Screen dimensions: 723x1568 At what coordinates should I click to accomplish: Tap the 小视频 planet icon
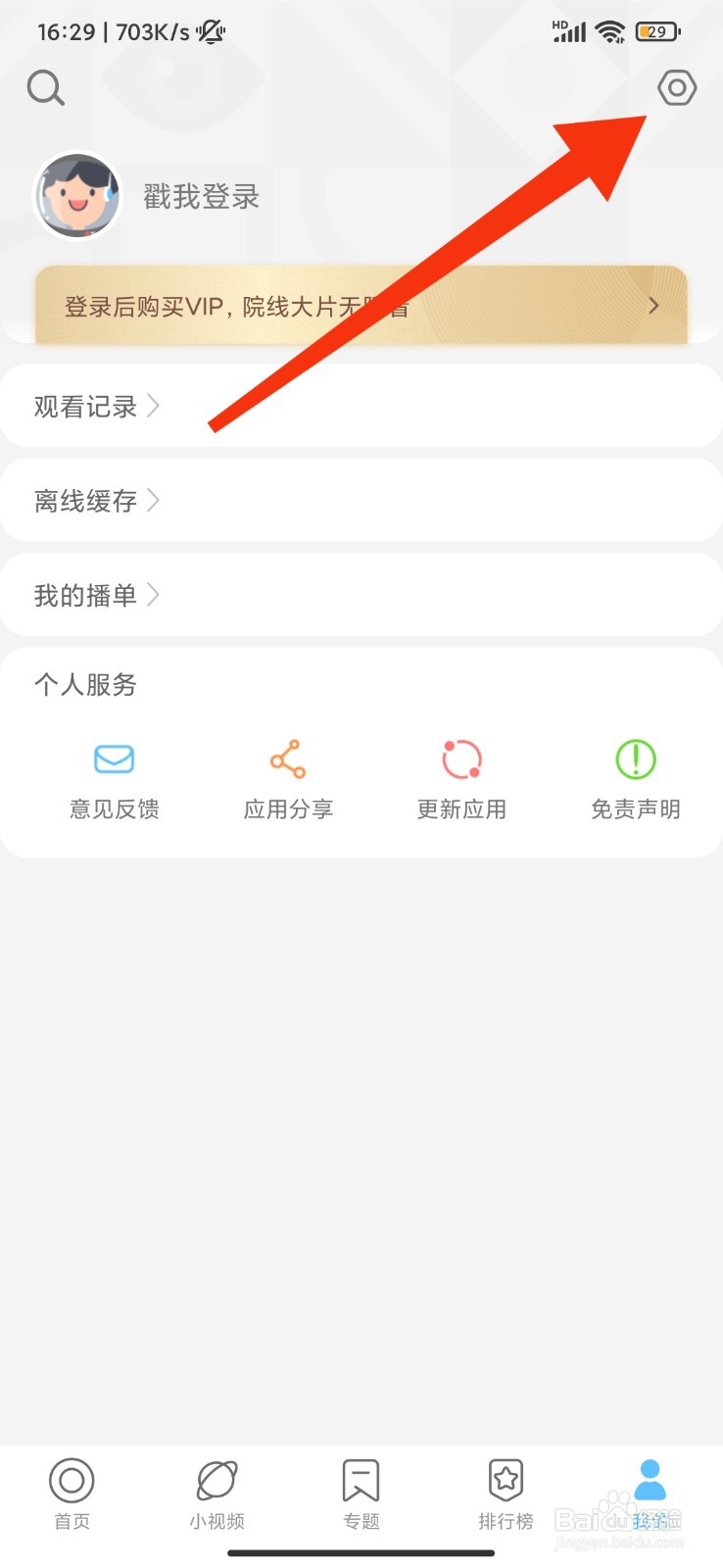pos(217,1480)
